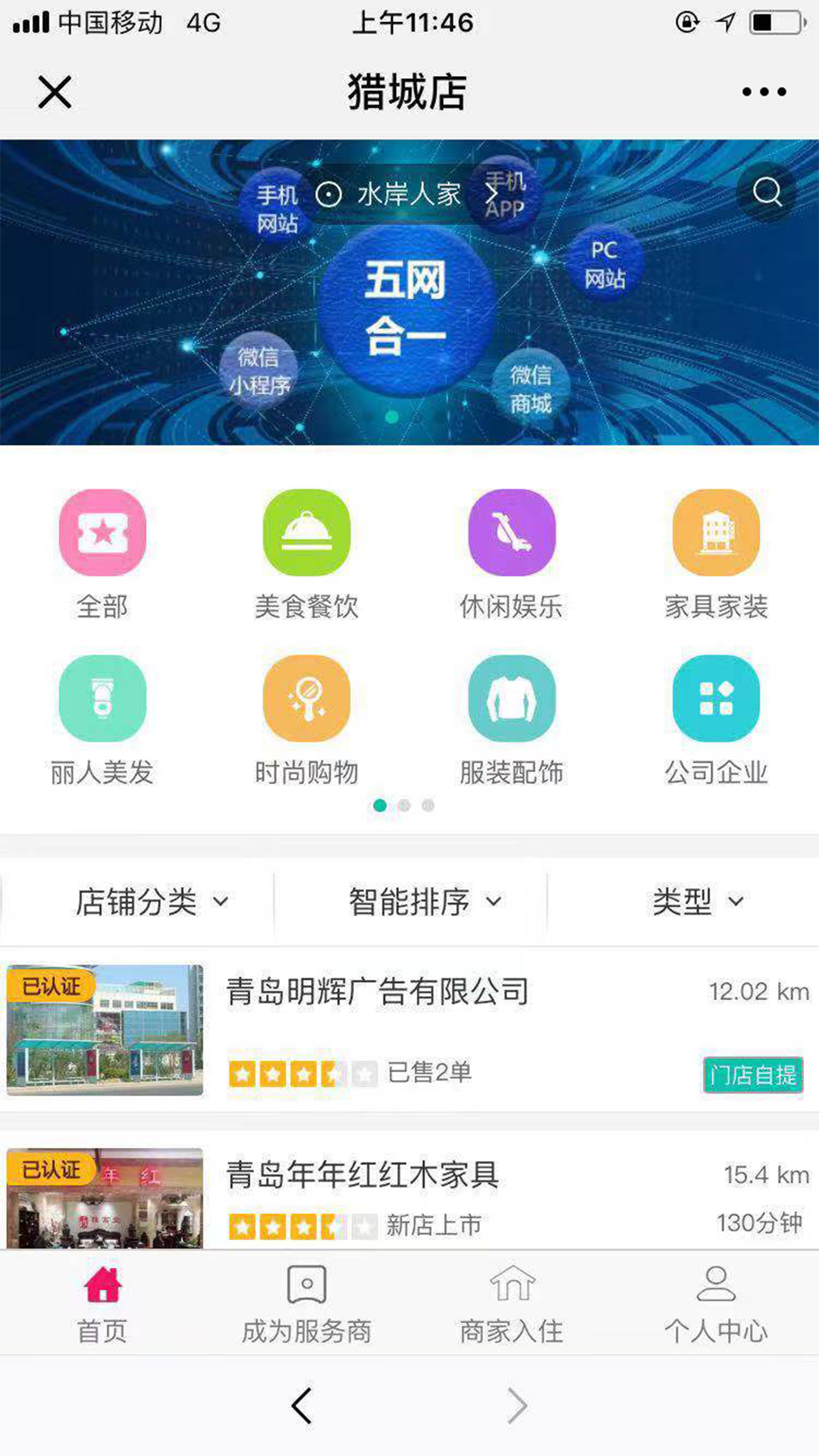View the 服装配饰 category
Screen dimensions: 819x1456
point(511,720)
